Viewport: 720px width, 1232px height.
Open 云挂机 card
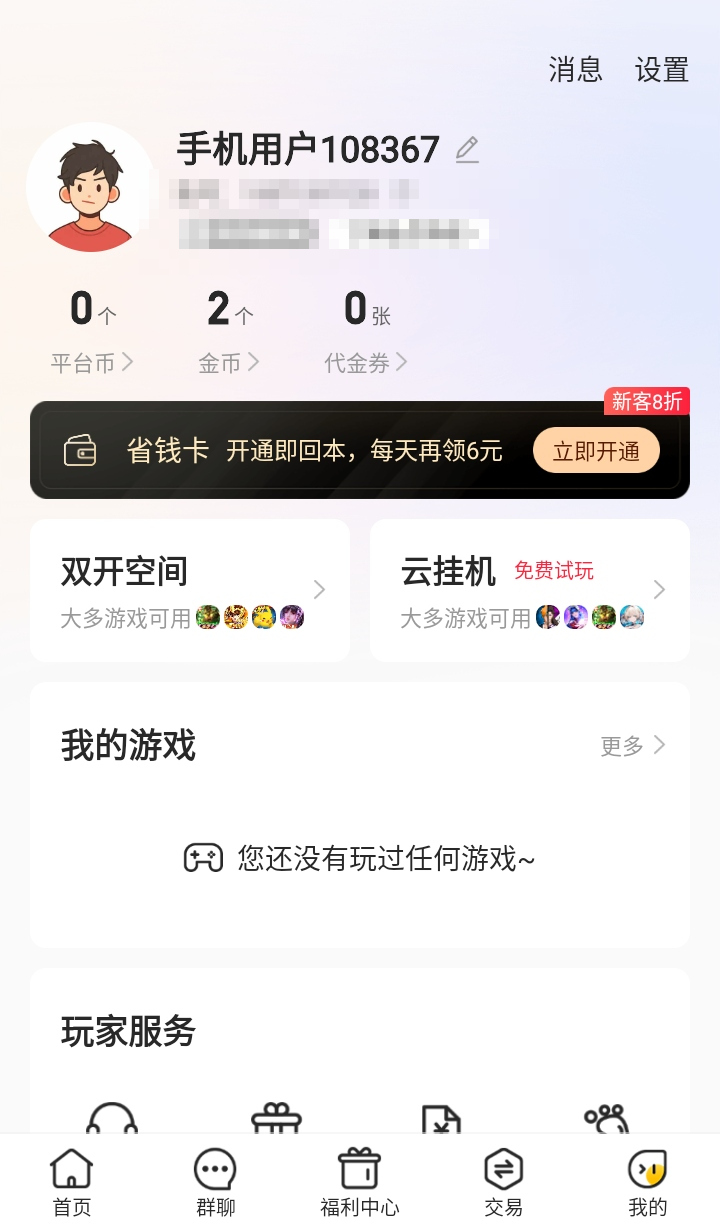(x=530, y=590)
